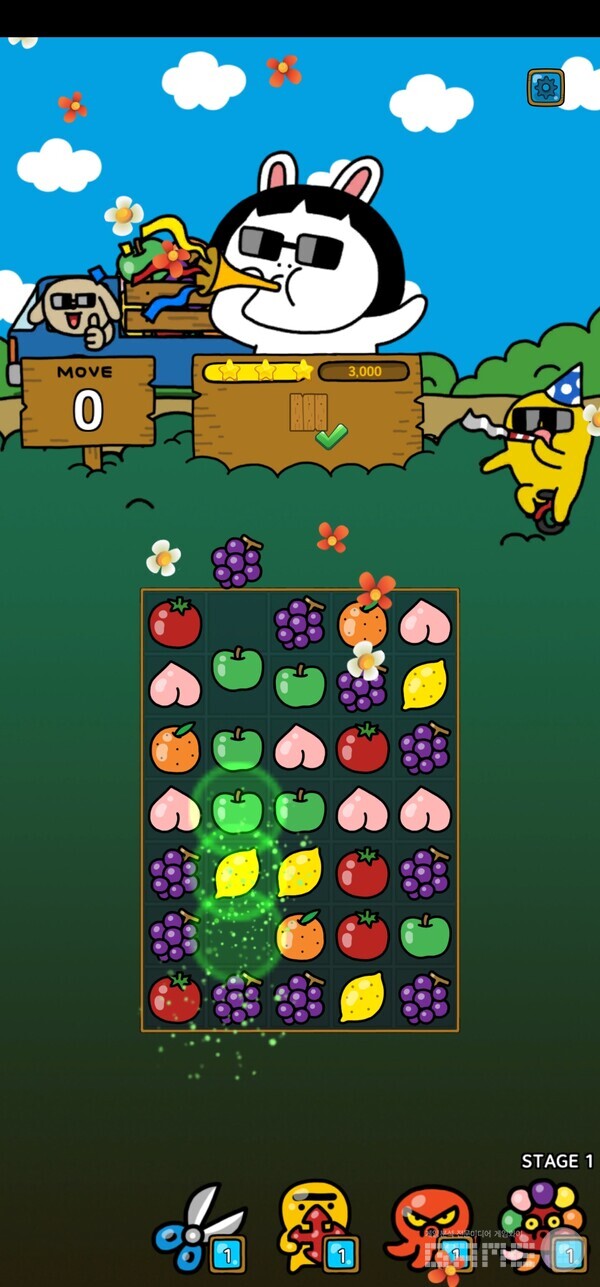Screen dimensions: 600x1287
Task: Open the settings gear icon
Action: (x=545, y=88)
